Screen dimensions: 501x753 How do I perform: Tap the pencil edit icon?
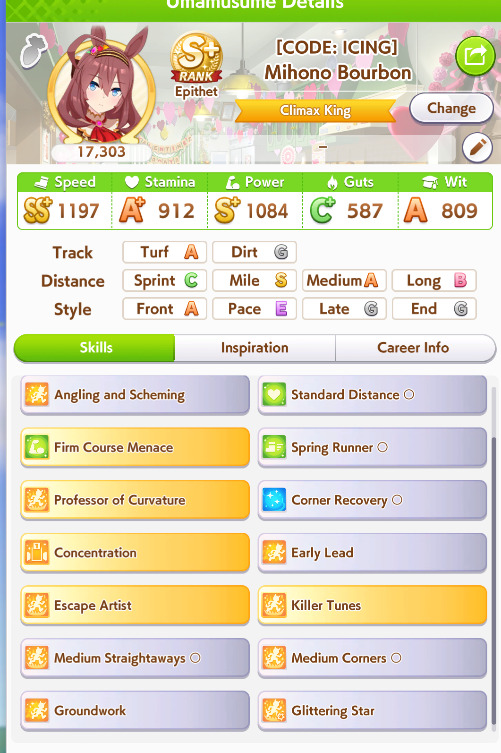(x=477, y=148)
